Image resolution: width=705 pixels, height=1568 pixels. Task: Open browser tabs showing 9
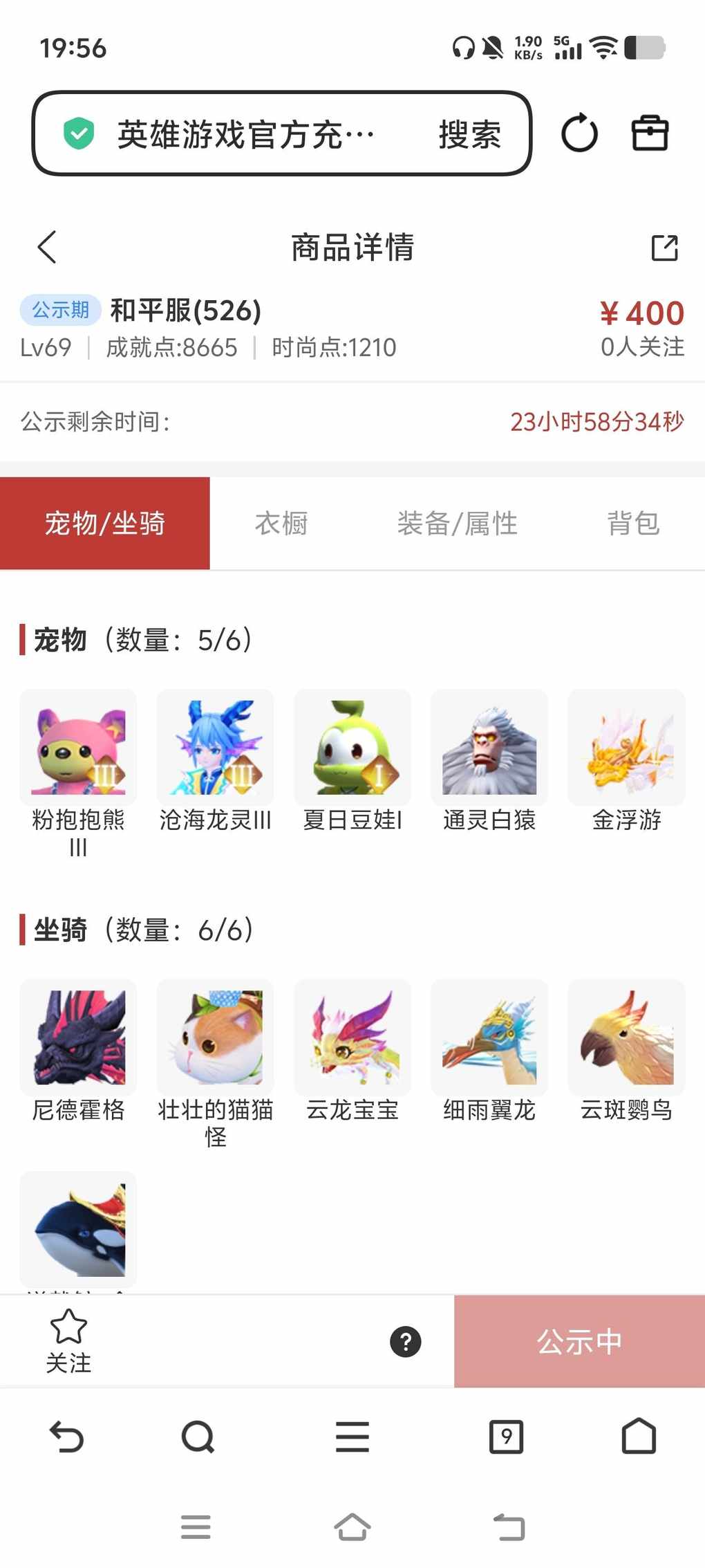coord(506,1437)
